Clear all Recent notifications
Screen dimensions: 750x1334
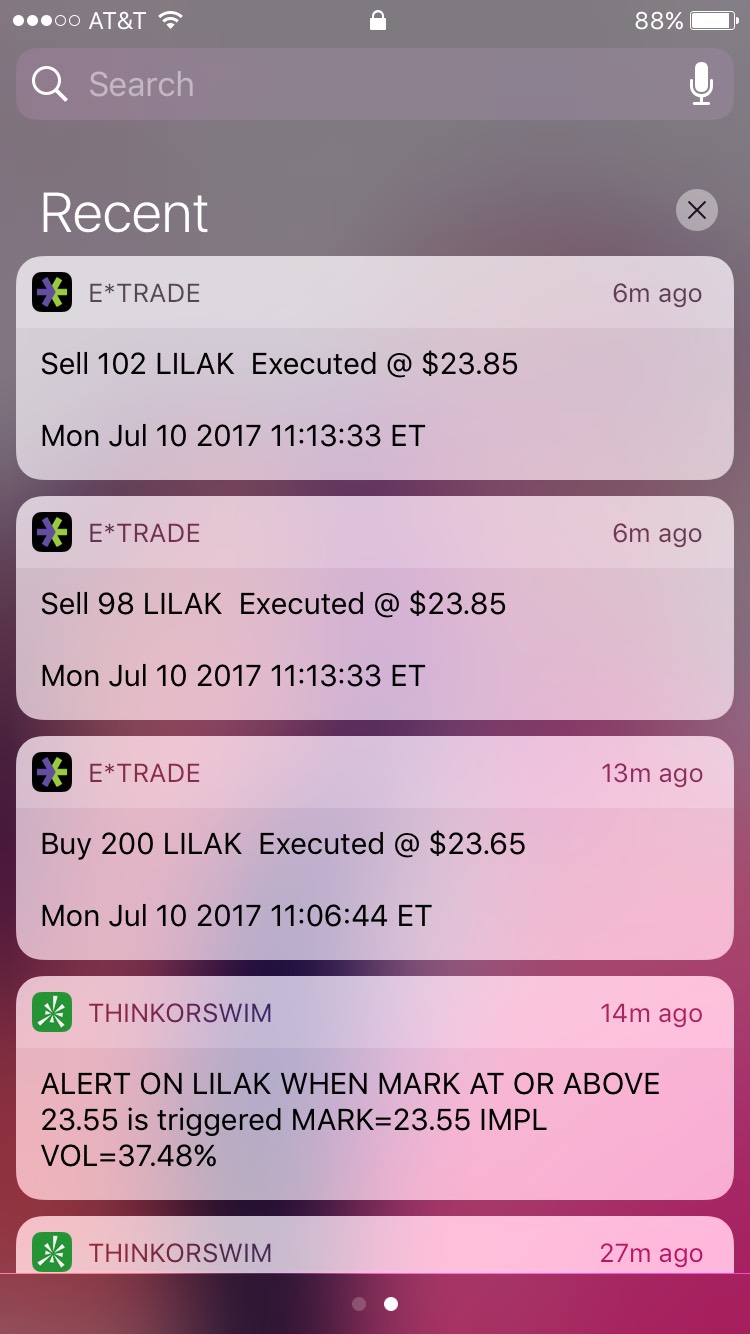(x=697, y=211)
